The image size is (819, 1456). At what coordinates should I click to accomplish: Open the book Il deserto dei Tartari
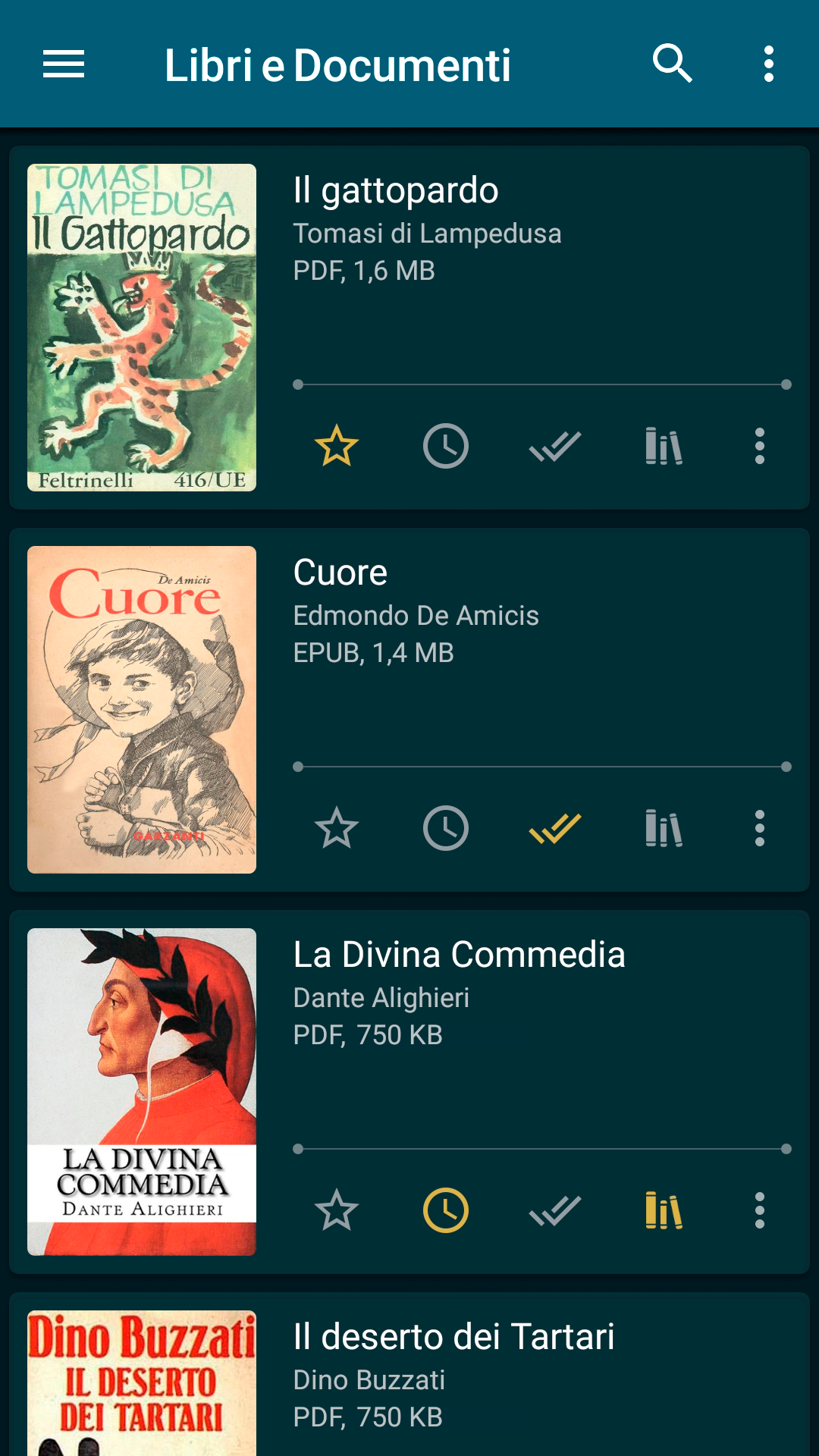pyautogui.click(x=454, y=1337)
